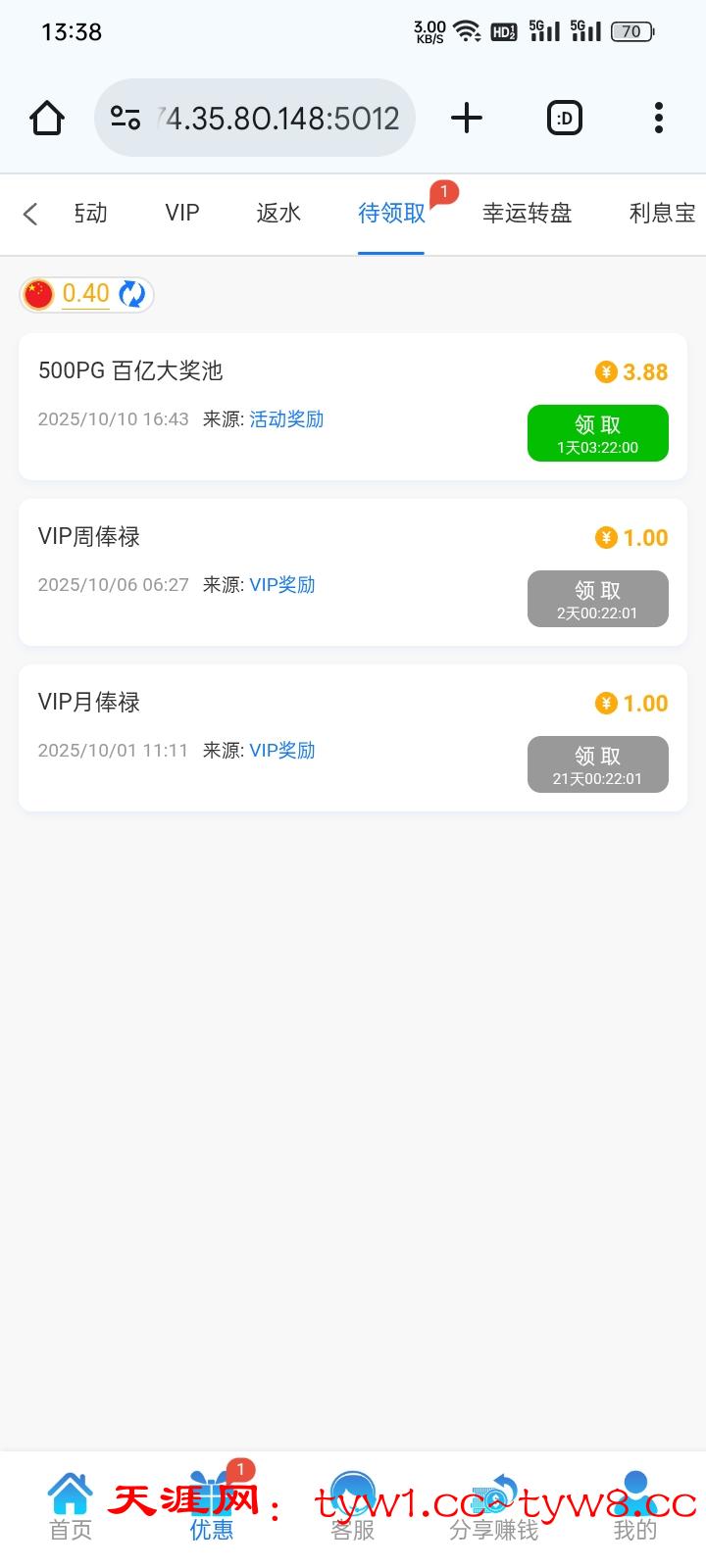Switch to the VIP tab
Screen dimensions: 706x1568
[x=182, y=214]
